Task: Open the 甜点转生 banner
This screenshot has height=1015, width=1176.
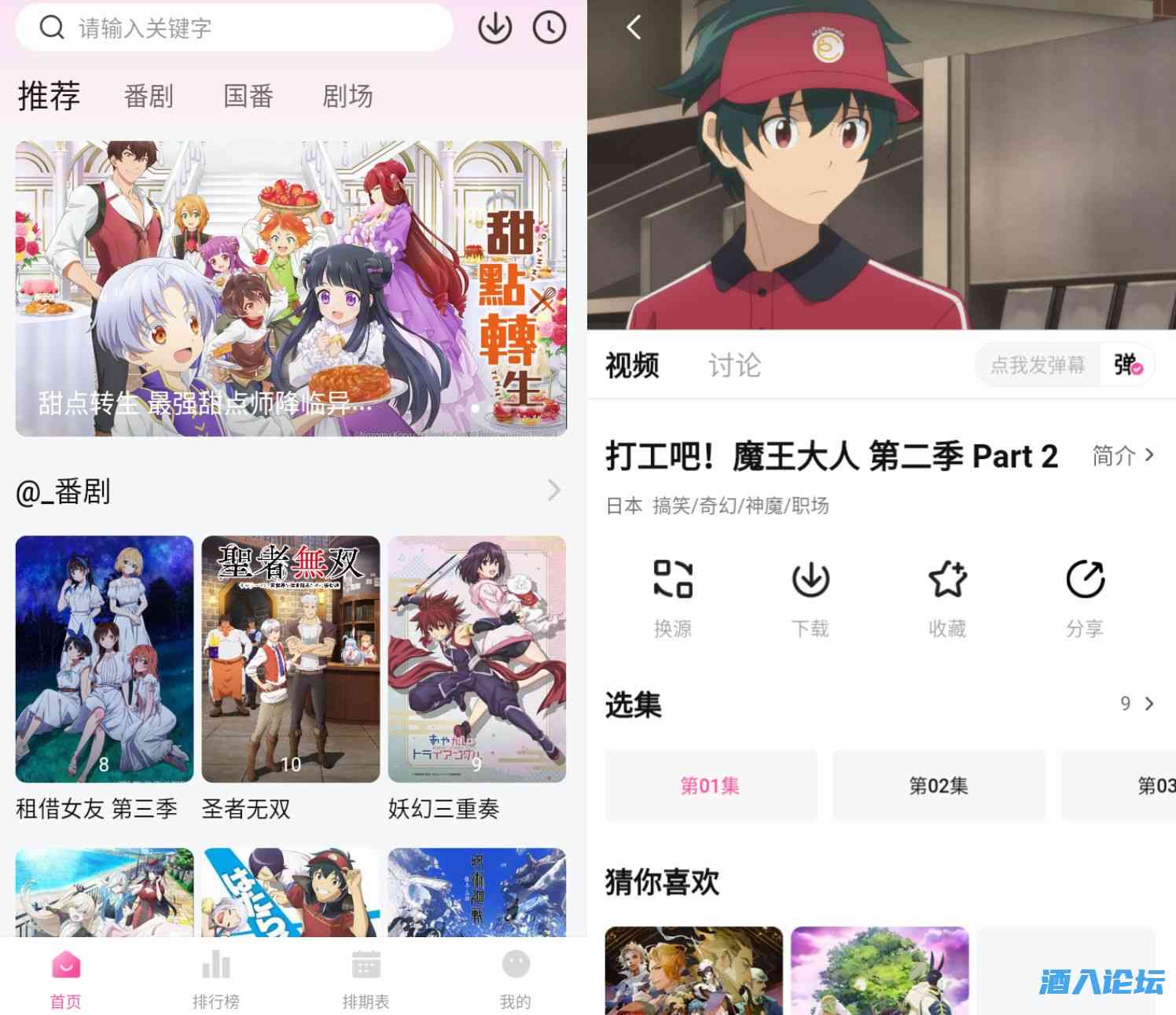Action: coord(291,289)
